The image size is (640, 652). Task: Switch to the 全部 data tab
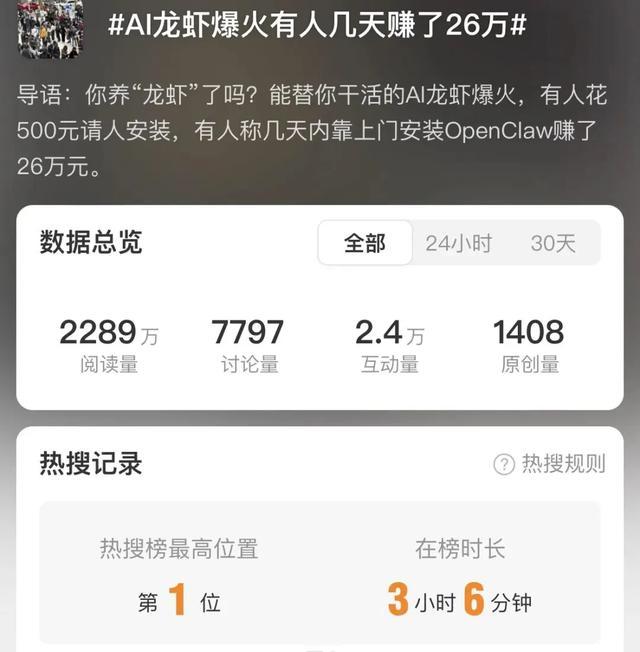365,243
